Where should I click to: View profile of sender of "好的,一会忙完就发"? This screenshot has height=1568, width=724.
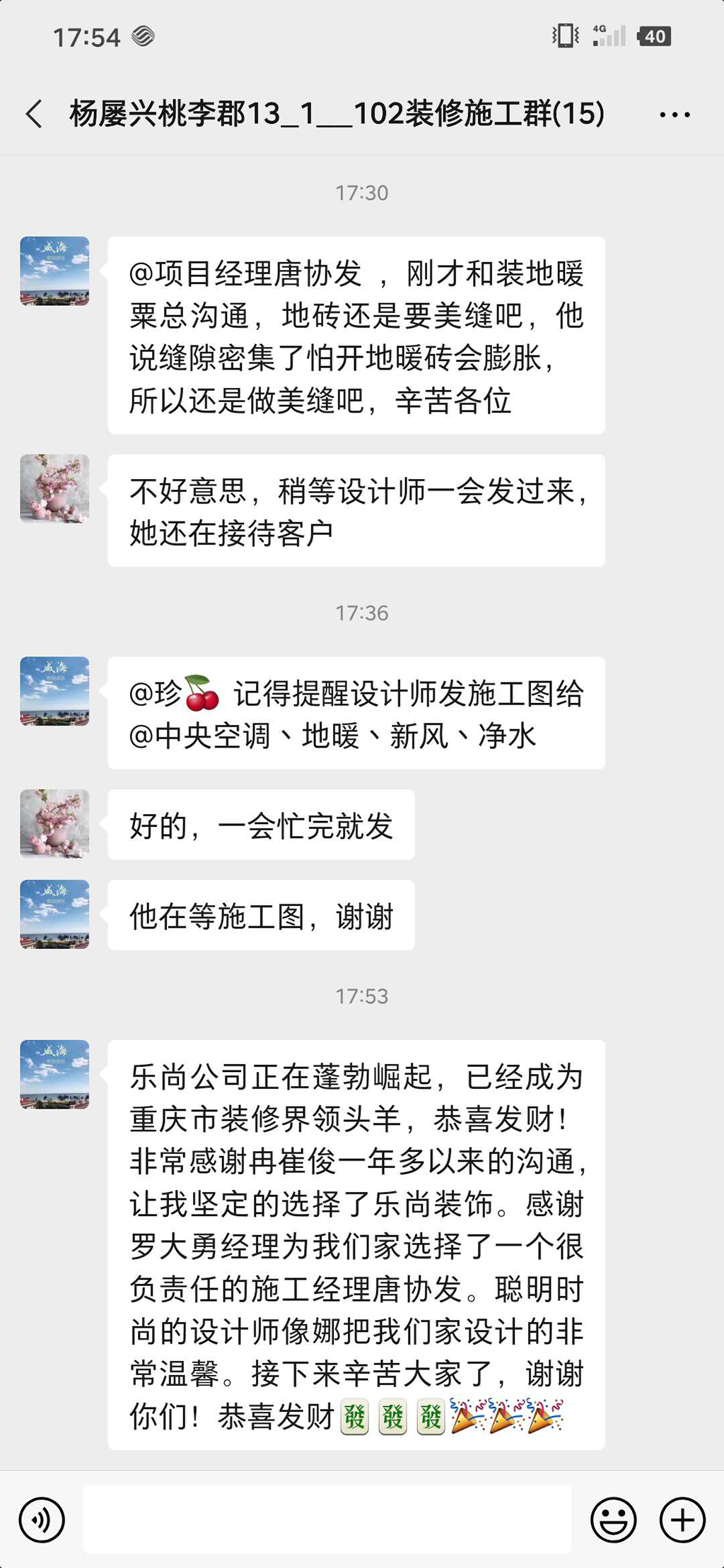(x=54, y=824)
